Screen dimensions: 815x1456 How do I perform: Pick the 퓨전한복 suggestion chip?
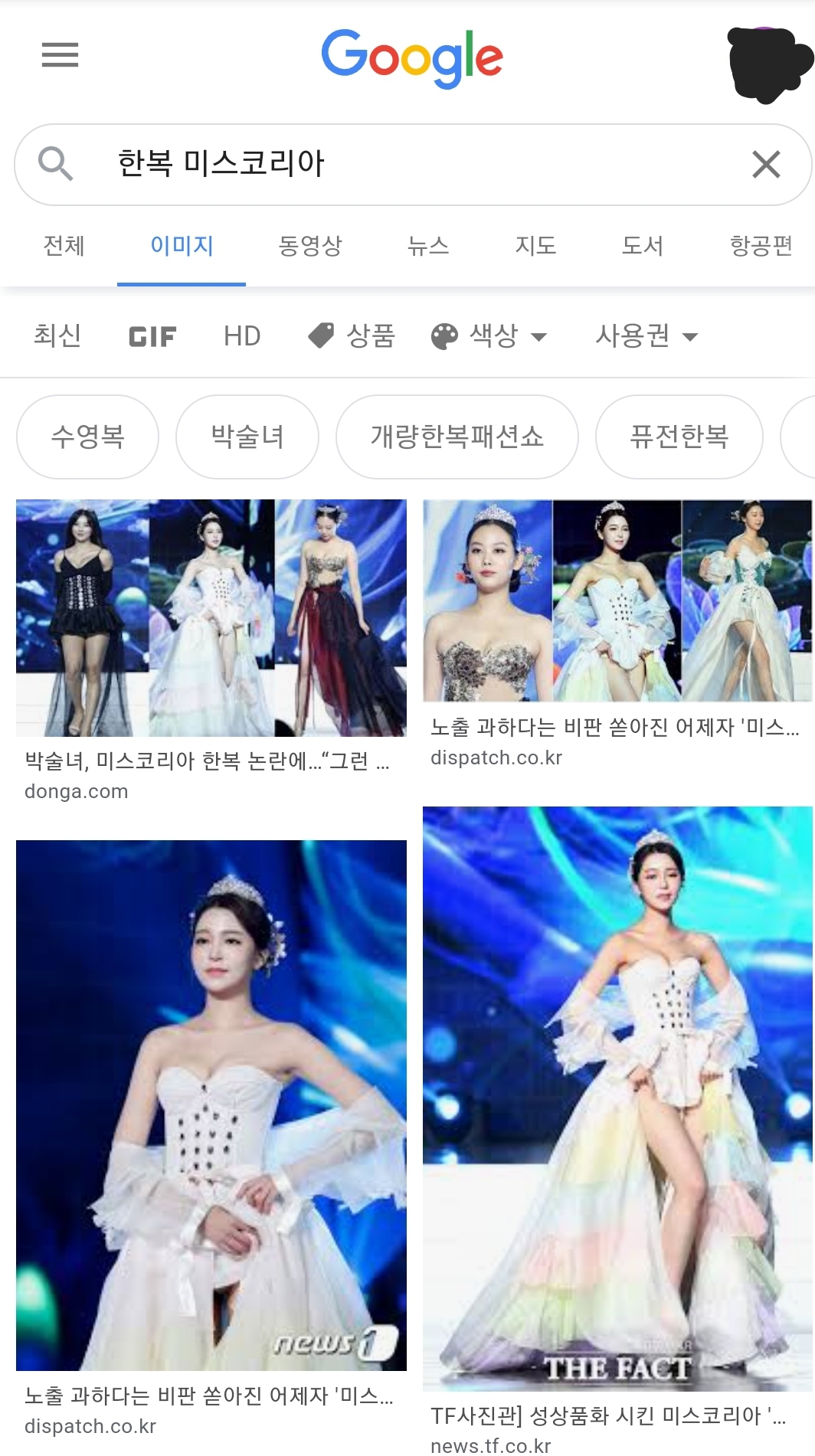tap(679, 437)
